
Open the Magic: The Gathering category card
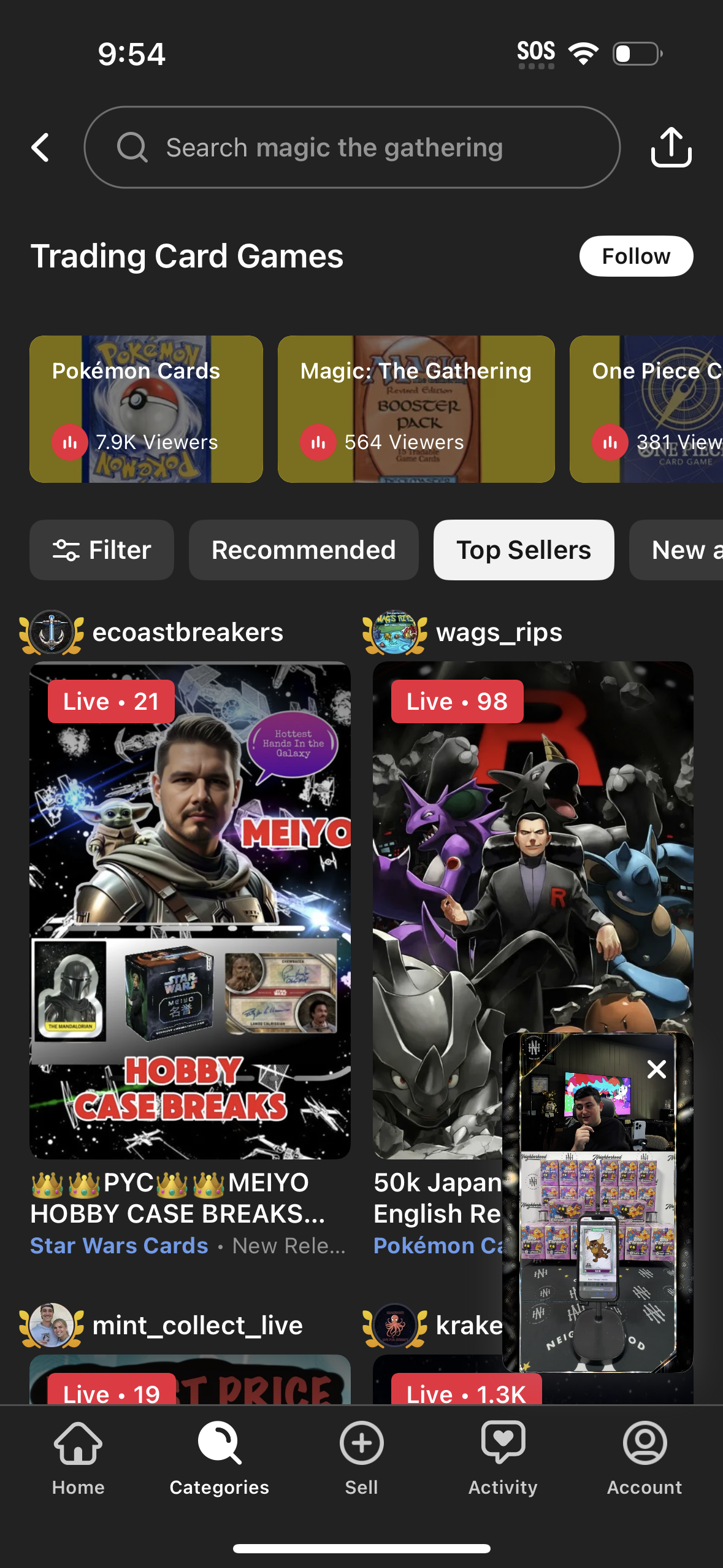click(416, 408)
